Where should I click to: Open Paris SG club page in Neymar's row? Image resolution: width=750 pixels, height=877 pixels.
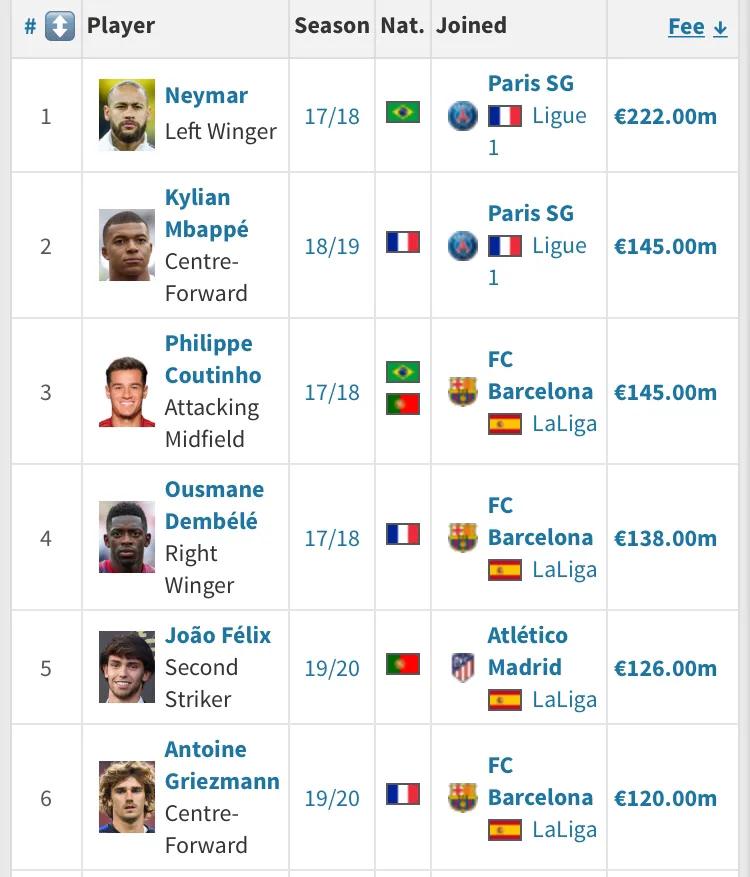(530, 83)
